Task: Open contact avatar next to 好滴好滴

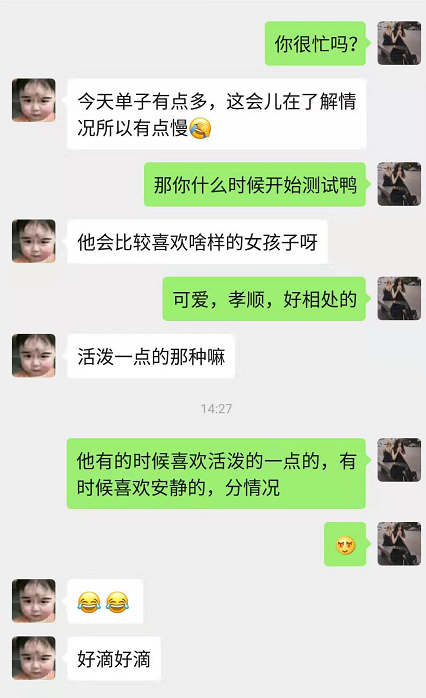Action: point(34,658)
